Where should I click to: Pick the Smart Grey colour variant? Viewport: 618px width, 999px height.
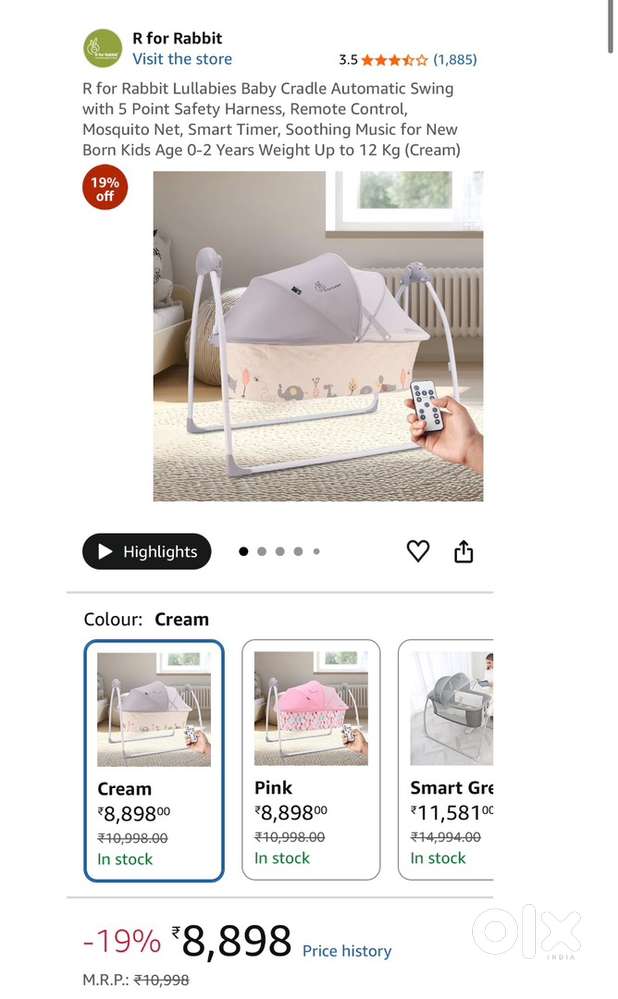tap(446, 760)
